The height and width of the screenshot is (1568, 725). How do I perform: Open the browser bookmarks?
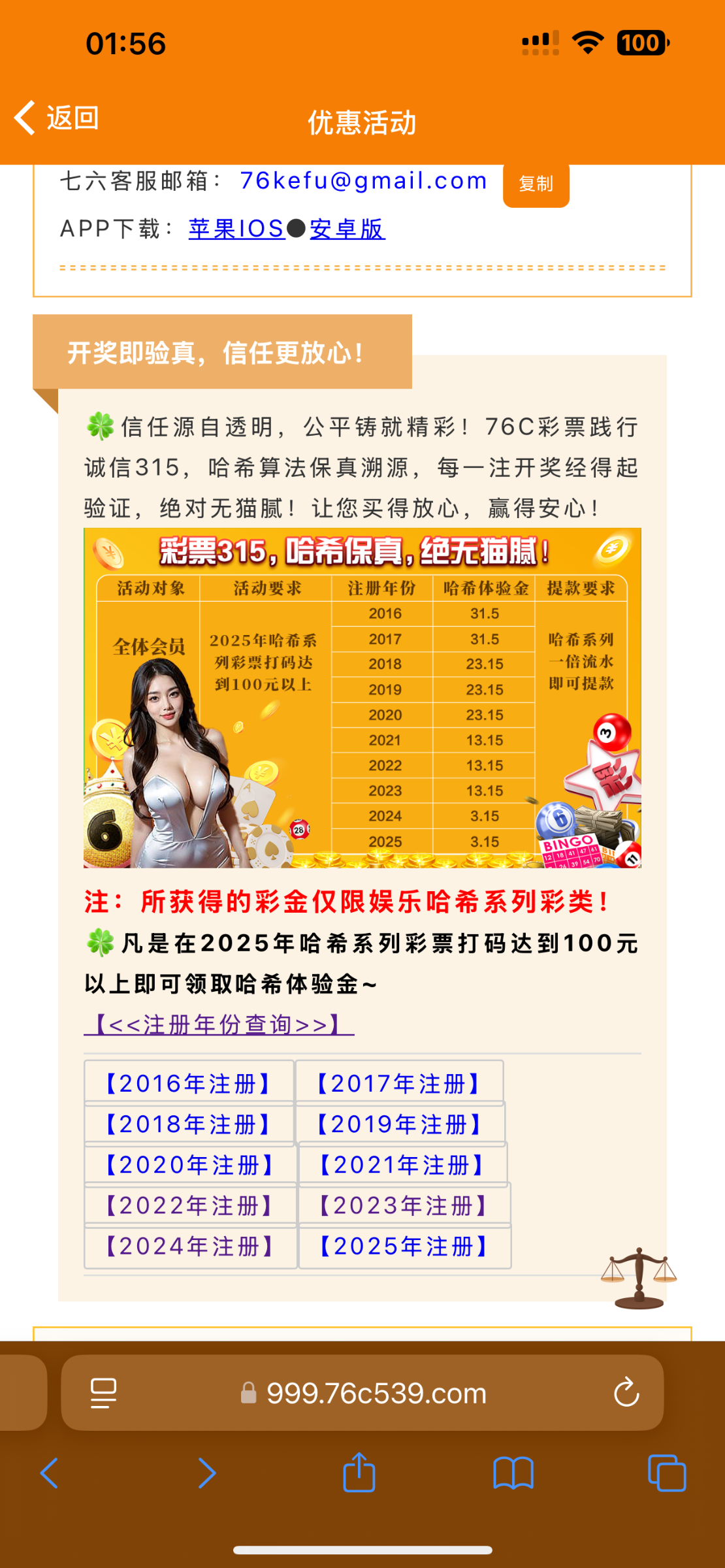(513, 1473)
